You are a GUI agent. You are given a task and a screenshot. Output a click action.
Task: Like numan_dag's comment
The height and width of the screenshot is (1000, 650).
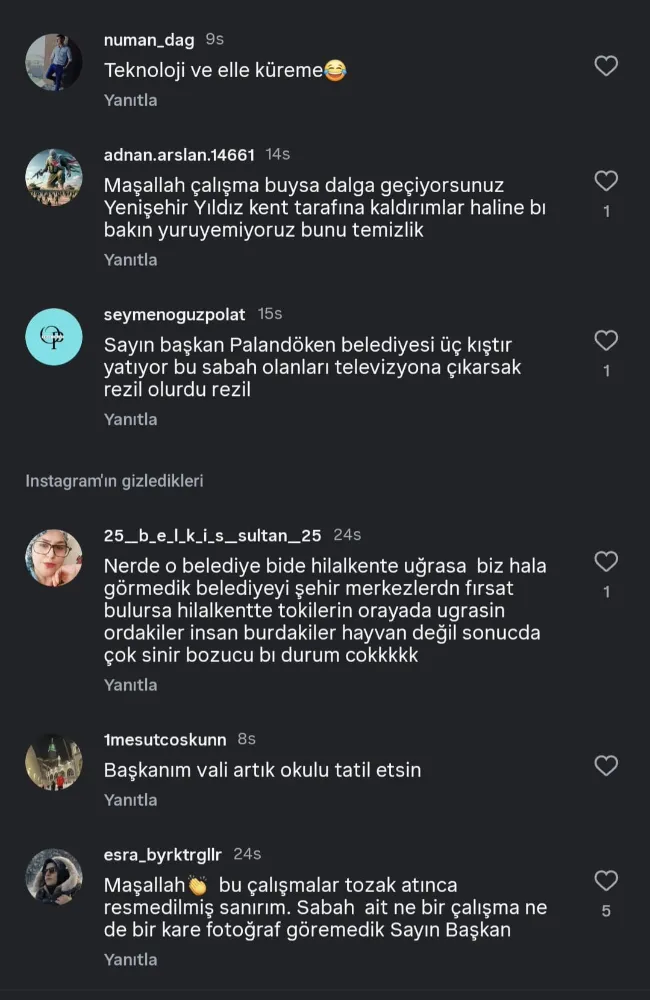606,67
